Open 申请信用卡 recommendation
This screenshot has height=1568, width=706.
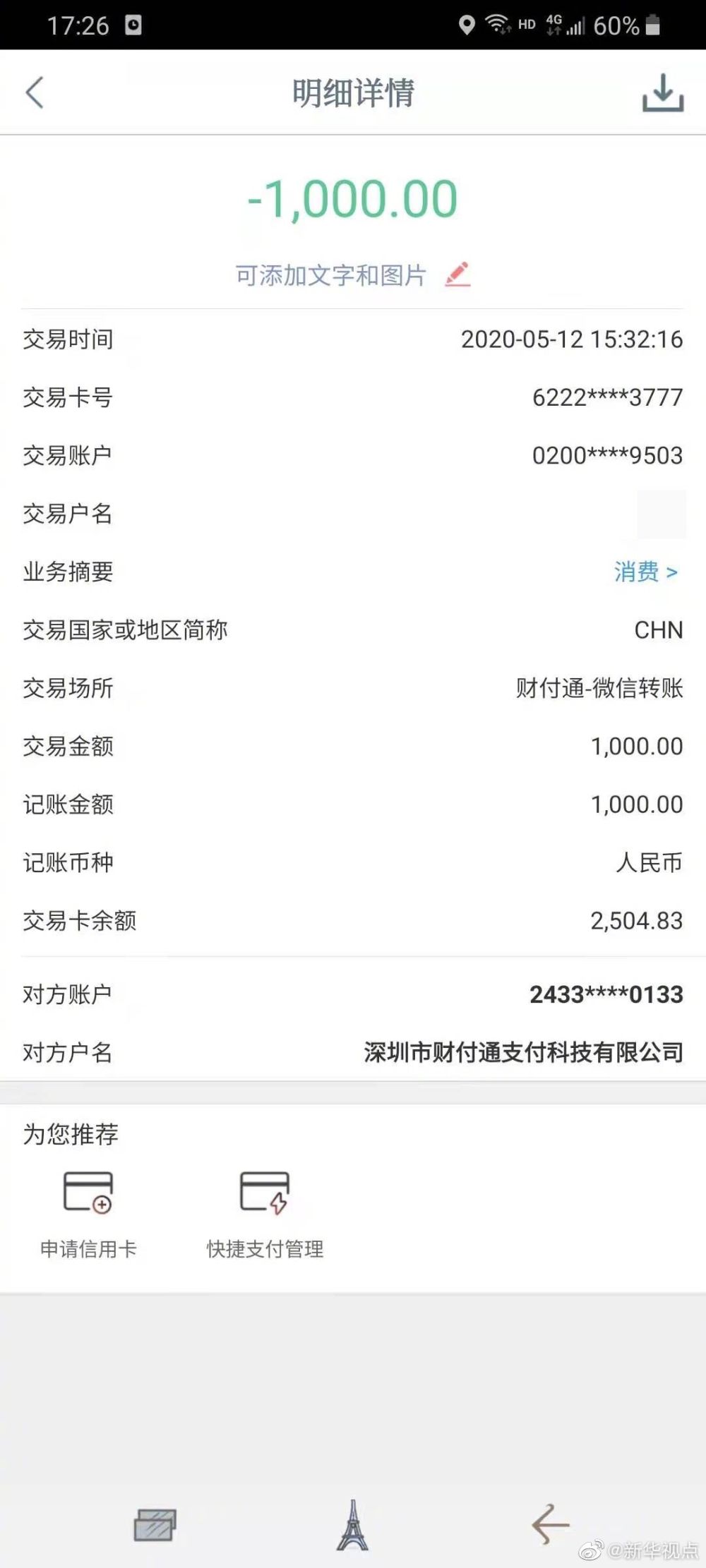coord(88,1214)
